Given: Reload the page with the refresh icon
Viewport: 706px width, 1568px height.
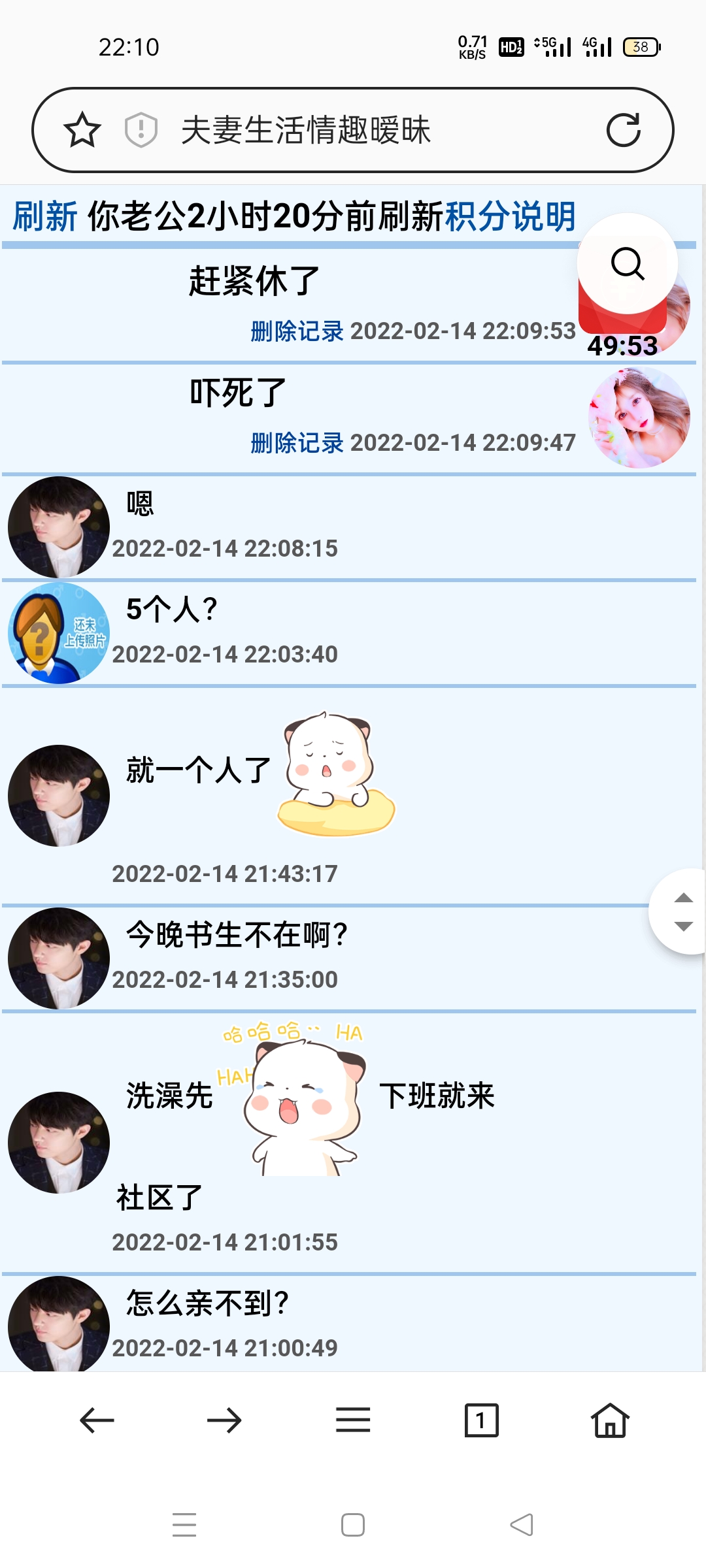Looking at the screenshot, I should click(x=623, y=130).
